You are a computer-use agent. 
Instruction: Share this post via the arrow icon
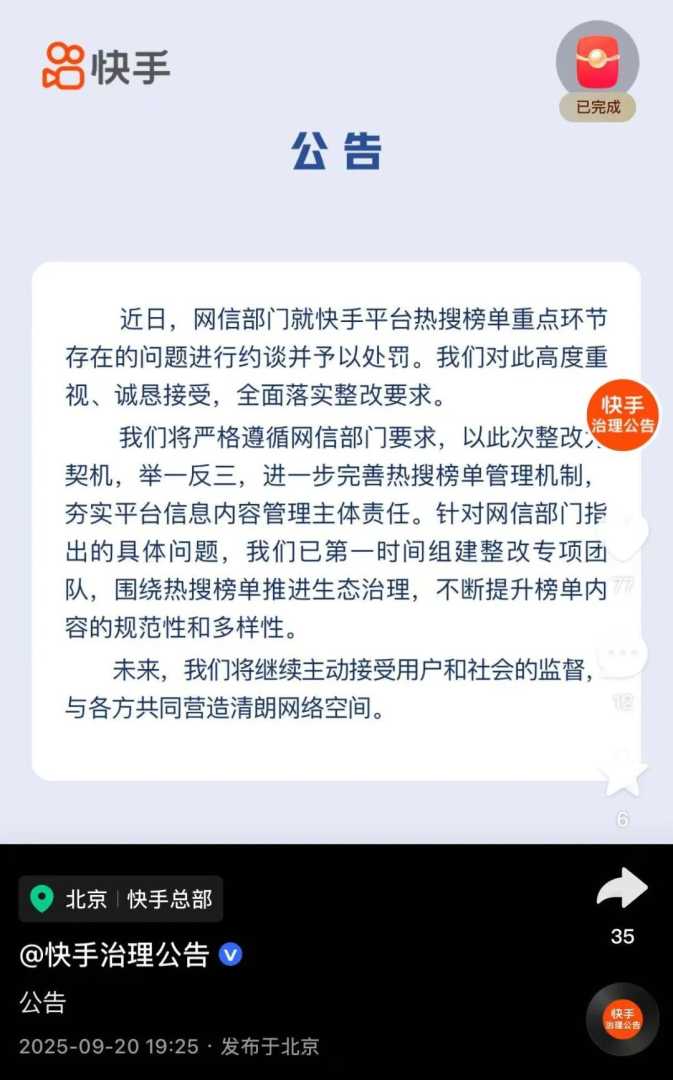pos(622,889)
